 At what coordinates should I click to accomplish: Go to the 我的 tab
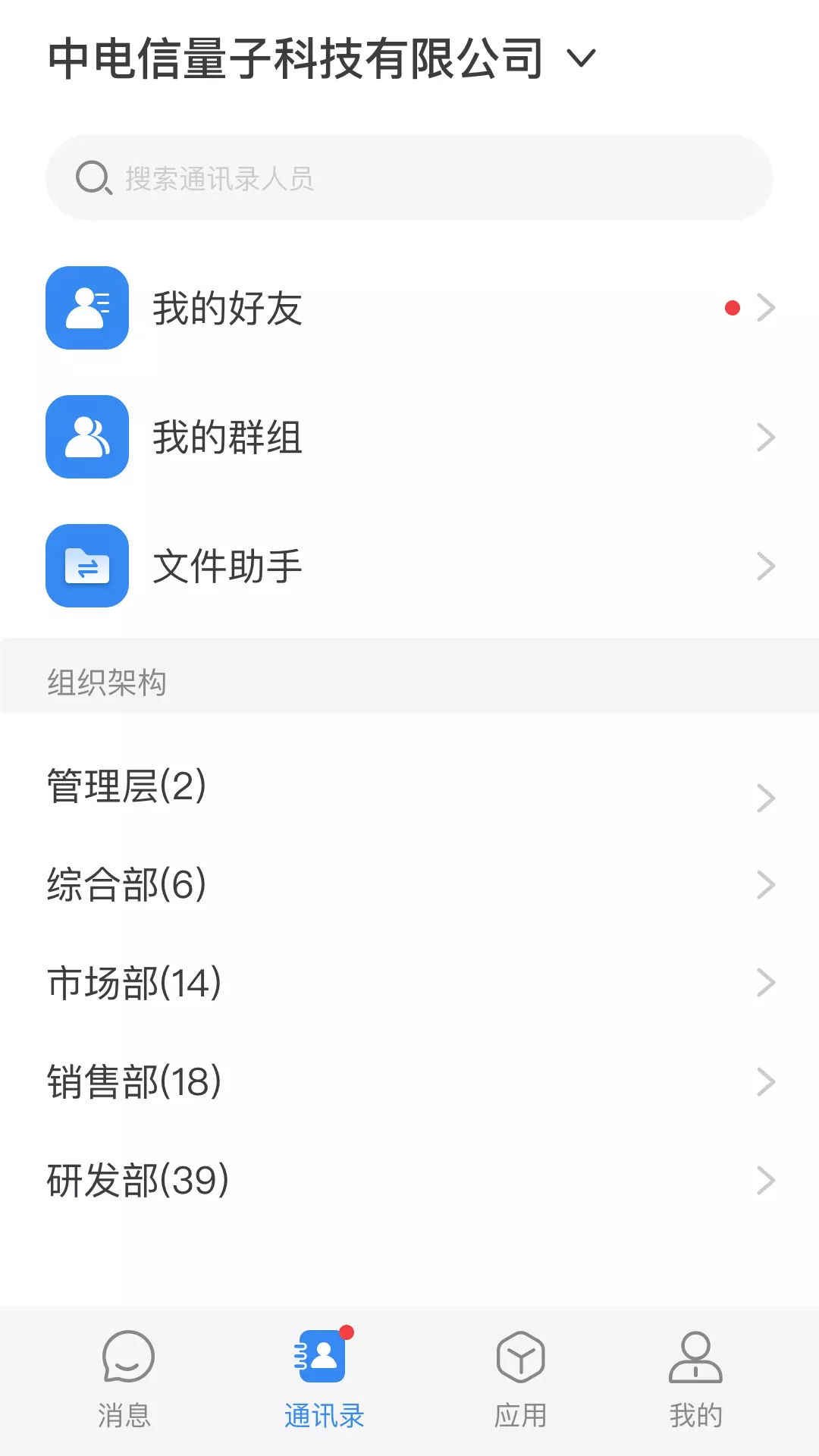tap(695, 1380)
